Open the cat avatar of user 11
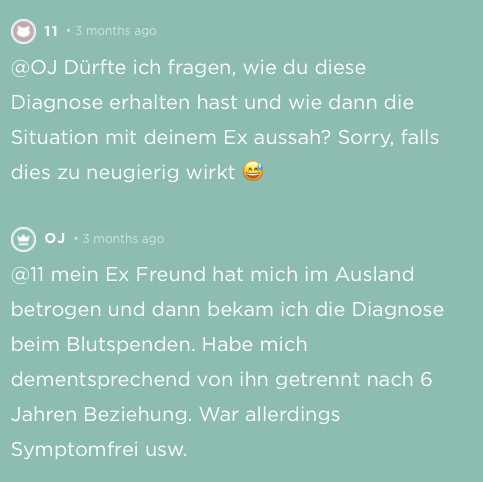483x482 pixels. [x=23, y=32]
